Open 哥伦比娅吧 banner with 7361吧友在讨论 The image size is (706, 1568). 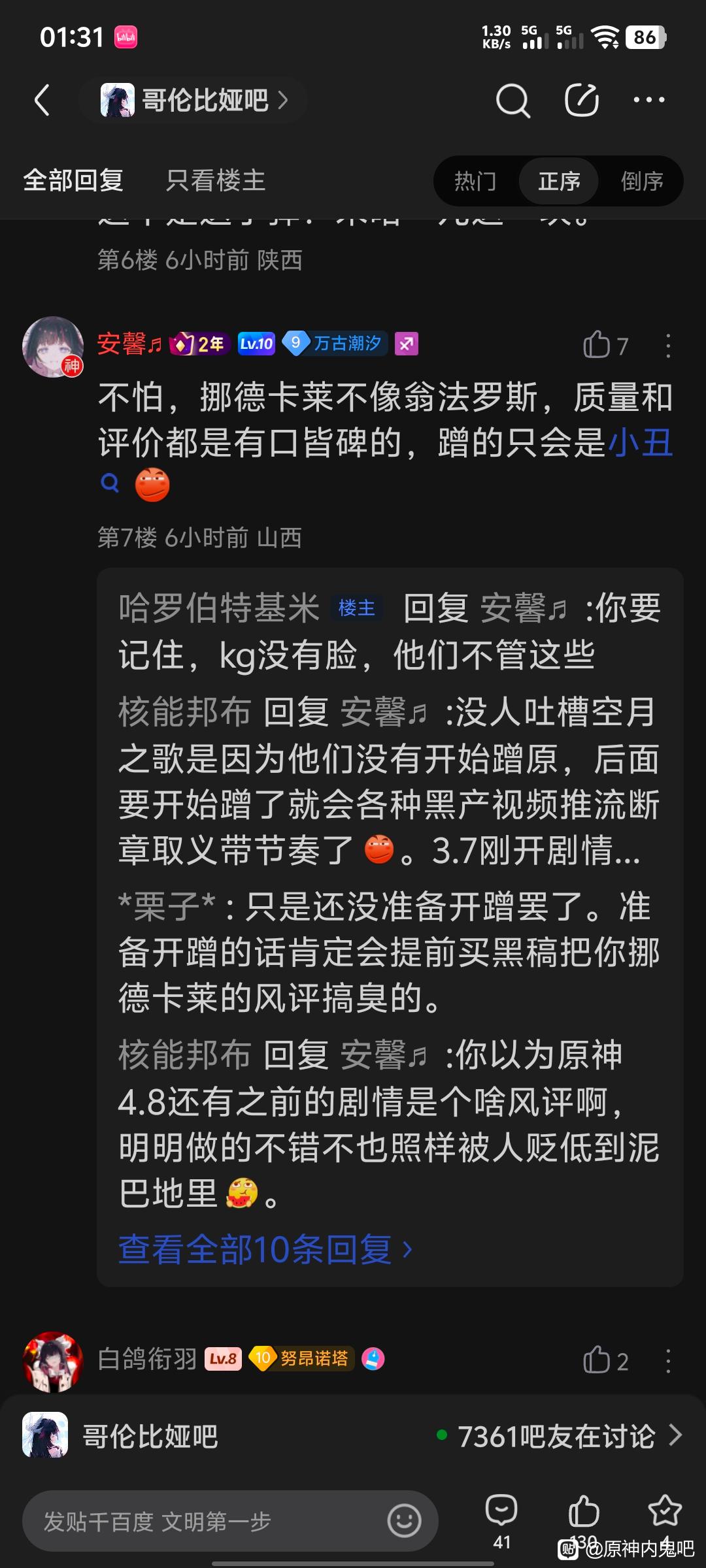(353, 1436)
